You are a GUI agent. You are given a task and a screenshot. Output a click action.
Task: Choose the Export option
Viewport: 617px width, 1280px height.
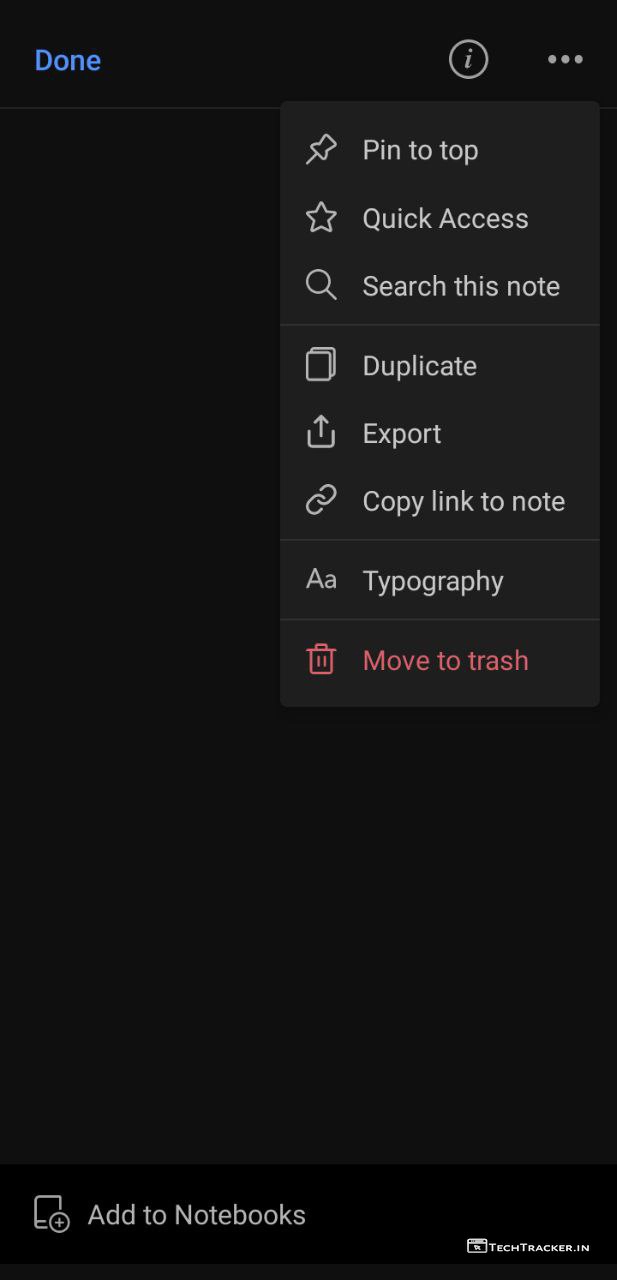pos(401,434)
